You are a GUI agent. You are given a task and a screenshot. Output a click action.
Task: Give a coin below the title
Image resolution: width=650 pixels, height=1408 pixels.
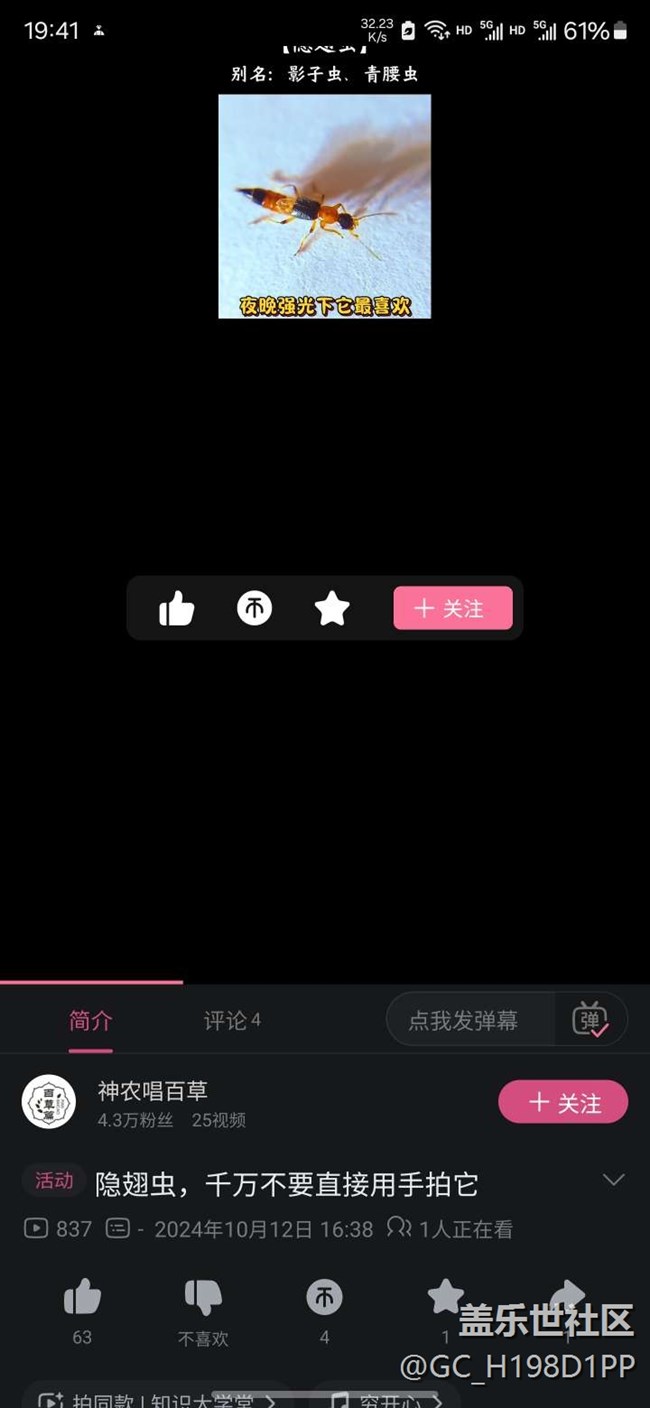pyautogui.click(x=324, y=1298)
